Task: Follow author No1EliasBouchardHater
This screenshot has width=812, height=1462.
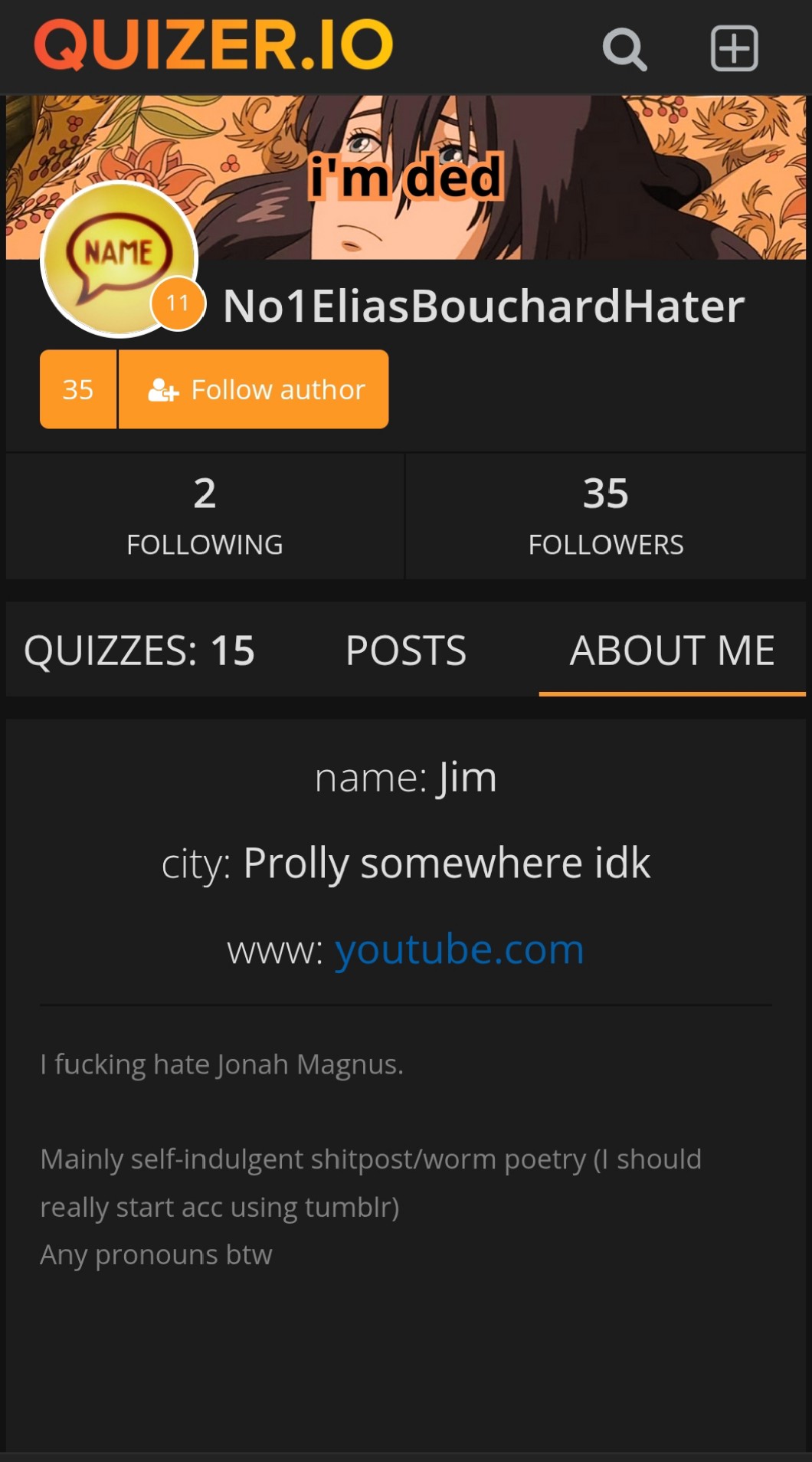Action: [x=254, y=389]
